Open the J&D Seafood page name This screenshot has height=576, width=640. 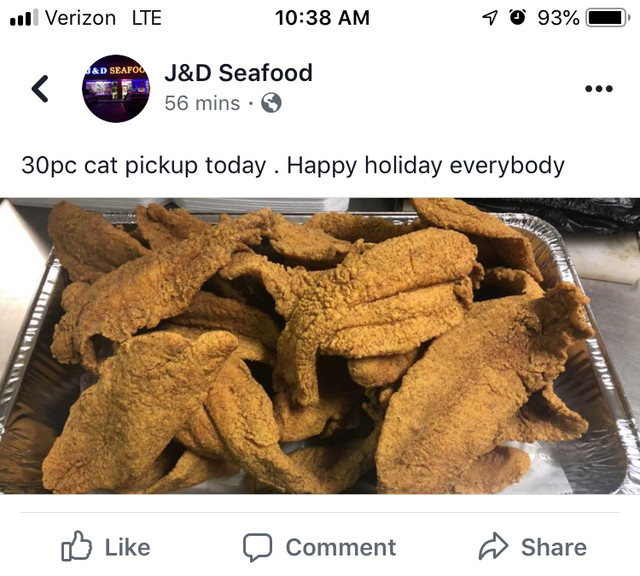pos(238,73)
